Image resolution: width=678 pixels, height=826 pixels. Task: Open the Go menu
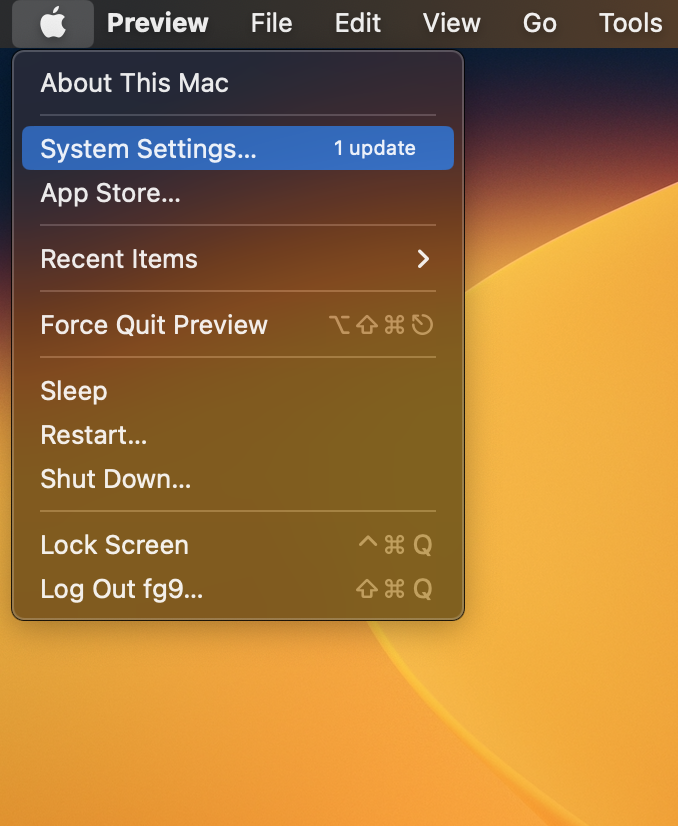539,23
